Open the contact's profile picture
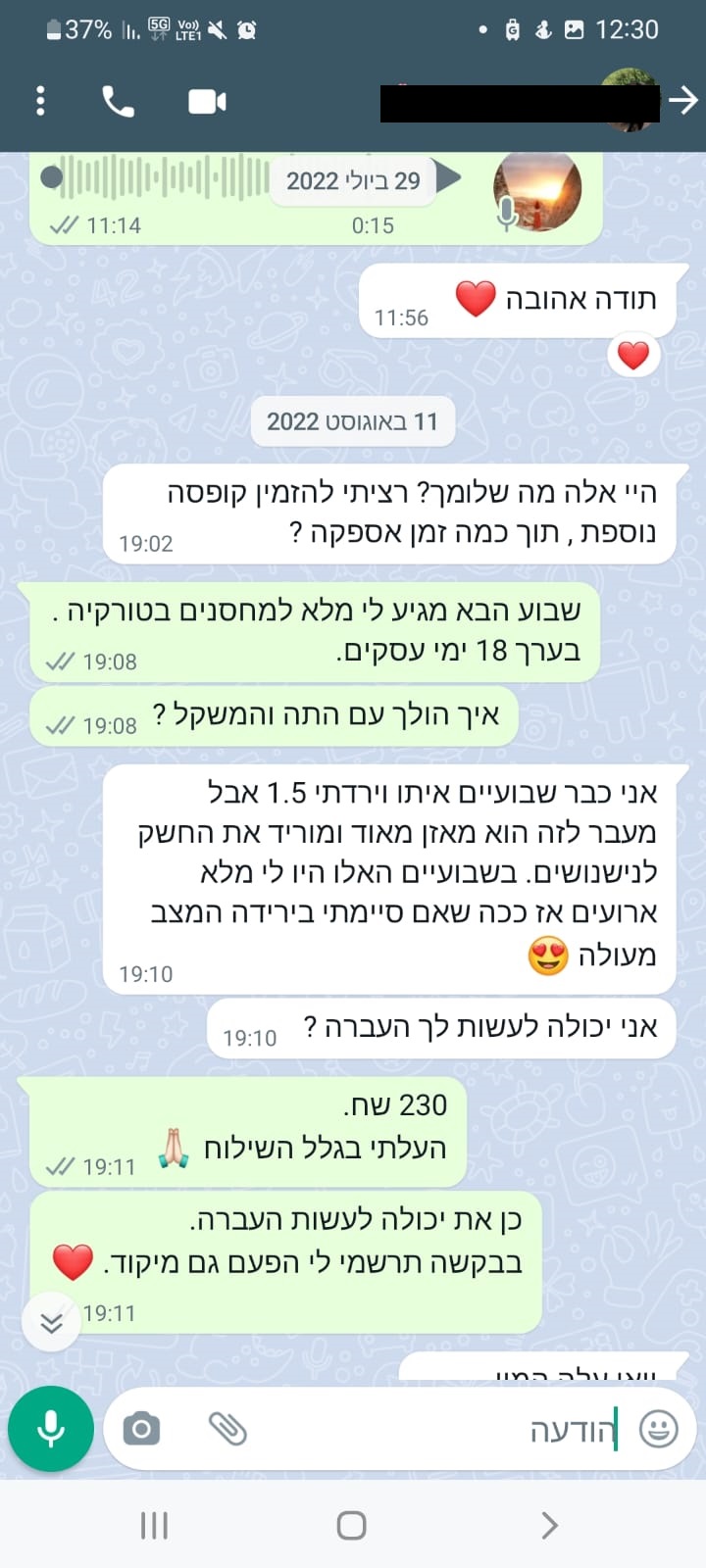Viewport: 706px width, 1568px height. click(630, 99)
